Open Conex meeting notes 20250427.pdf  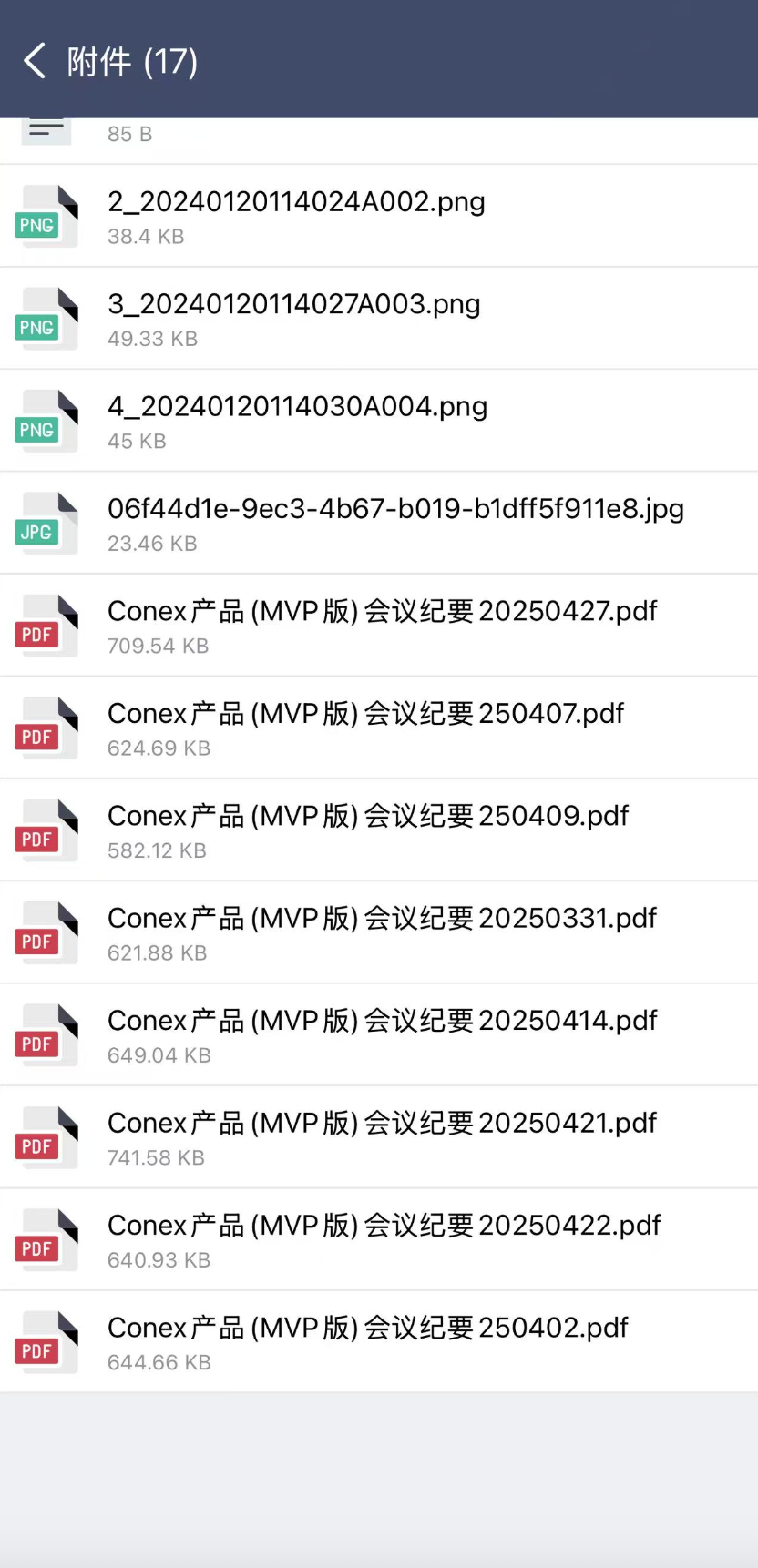(x=378, y=625)
